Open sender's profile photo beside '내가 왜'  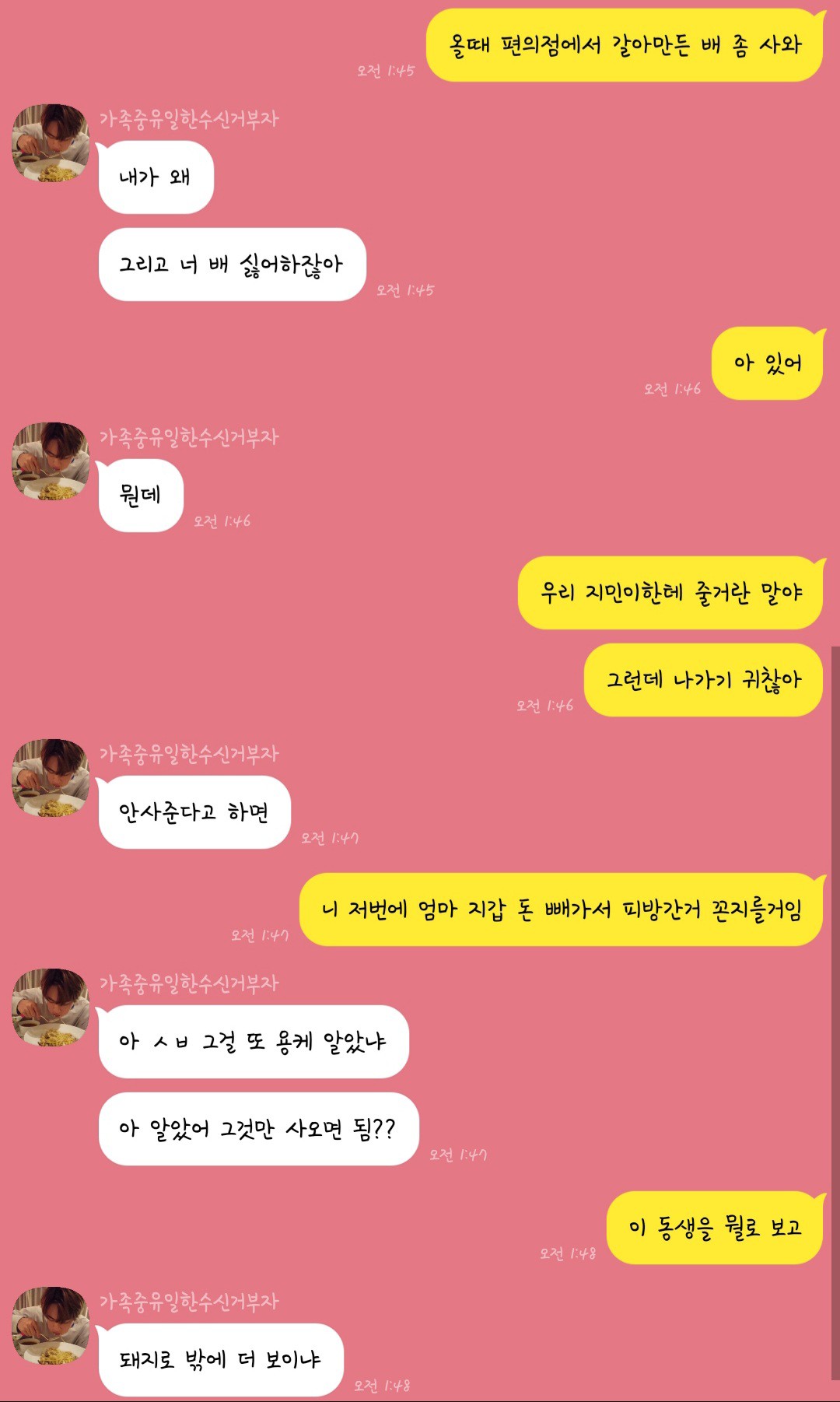(x=51, y=143)
